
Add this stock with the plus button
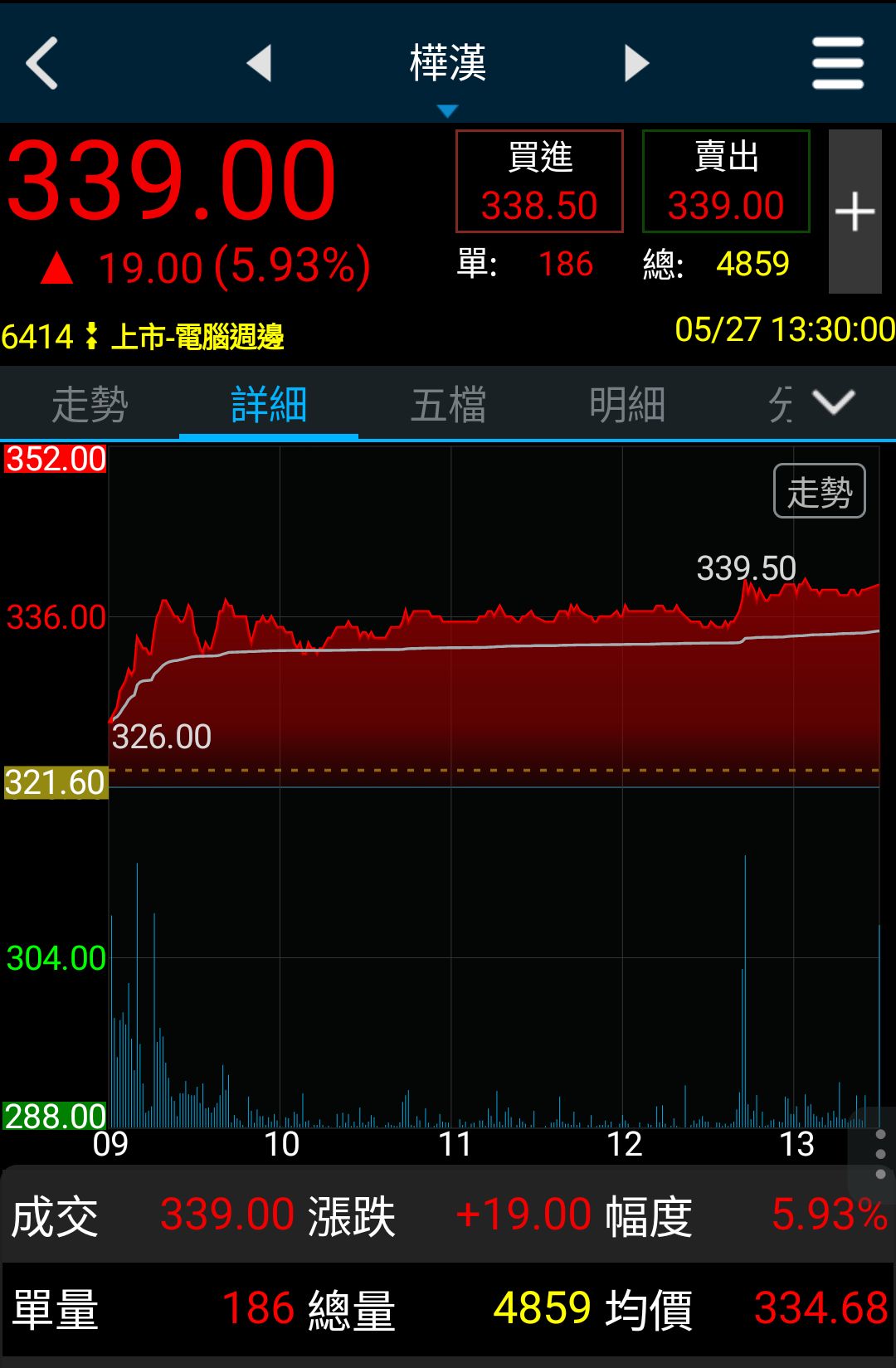855,212
